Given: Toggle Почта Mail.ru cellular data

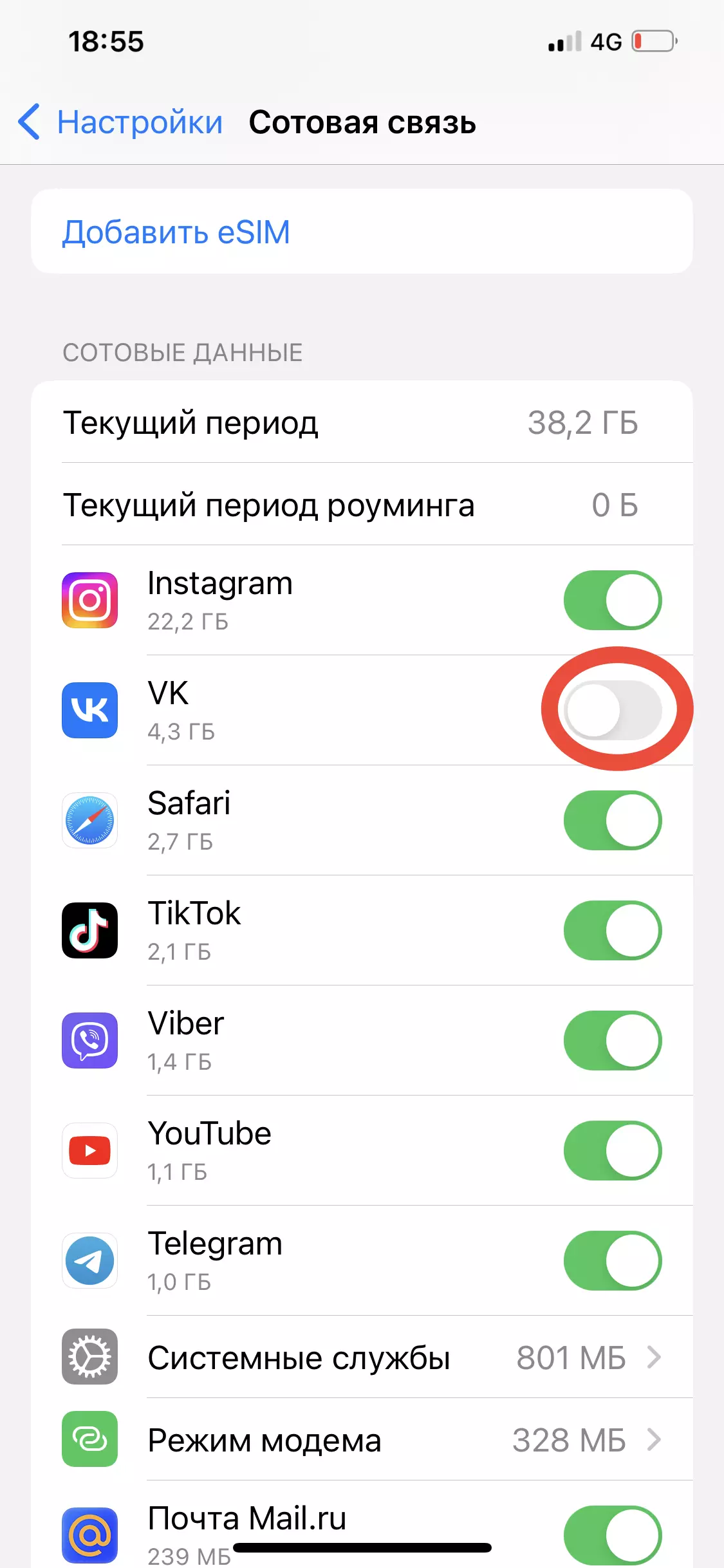Looking at the screenshot, I should [x=612, y=1535].
